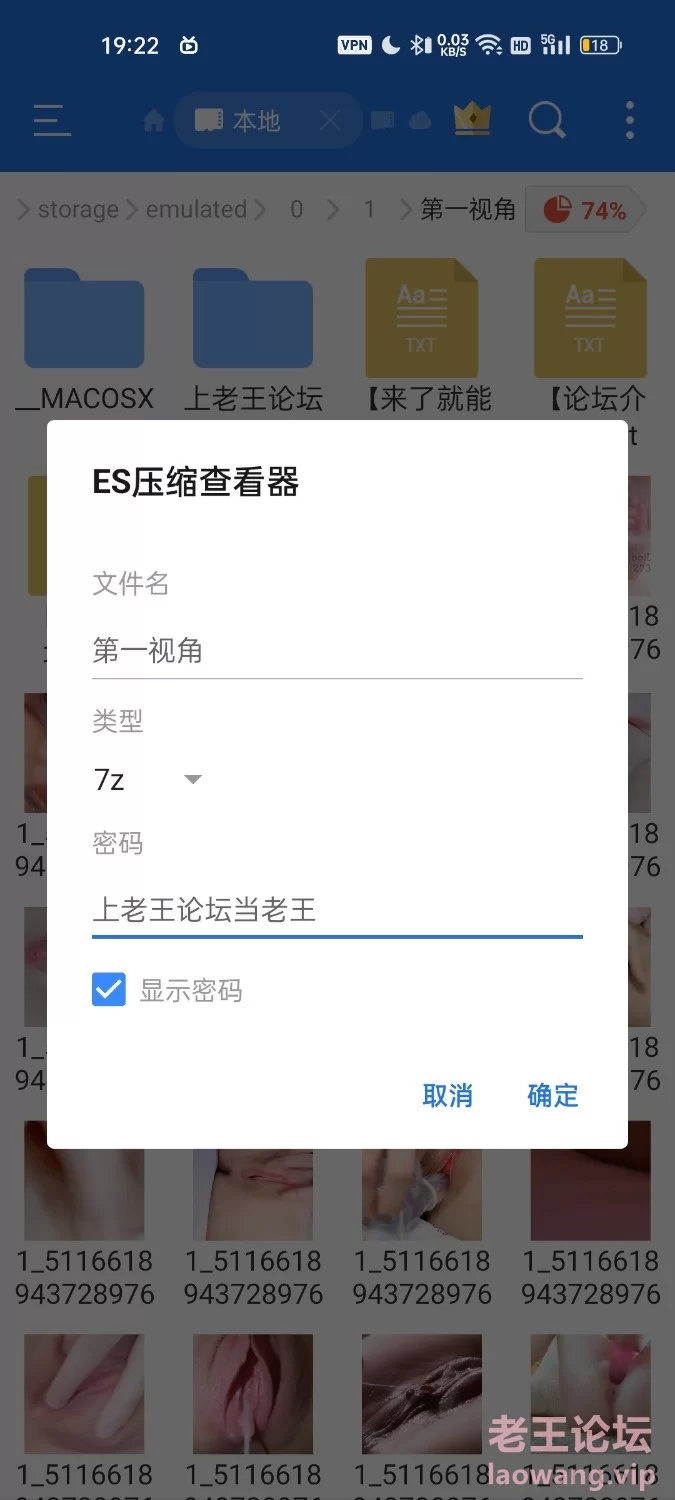Screen dimensions: 675x1500
Task: Confirm extraction with 确定
Action: pos(553,1095)
